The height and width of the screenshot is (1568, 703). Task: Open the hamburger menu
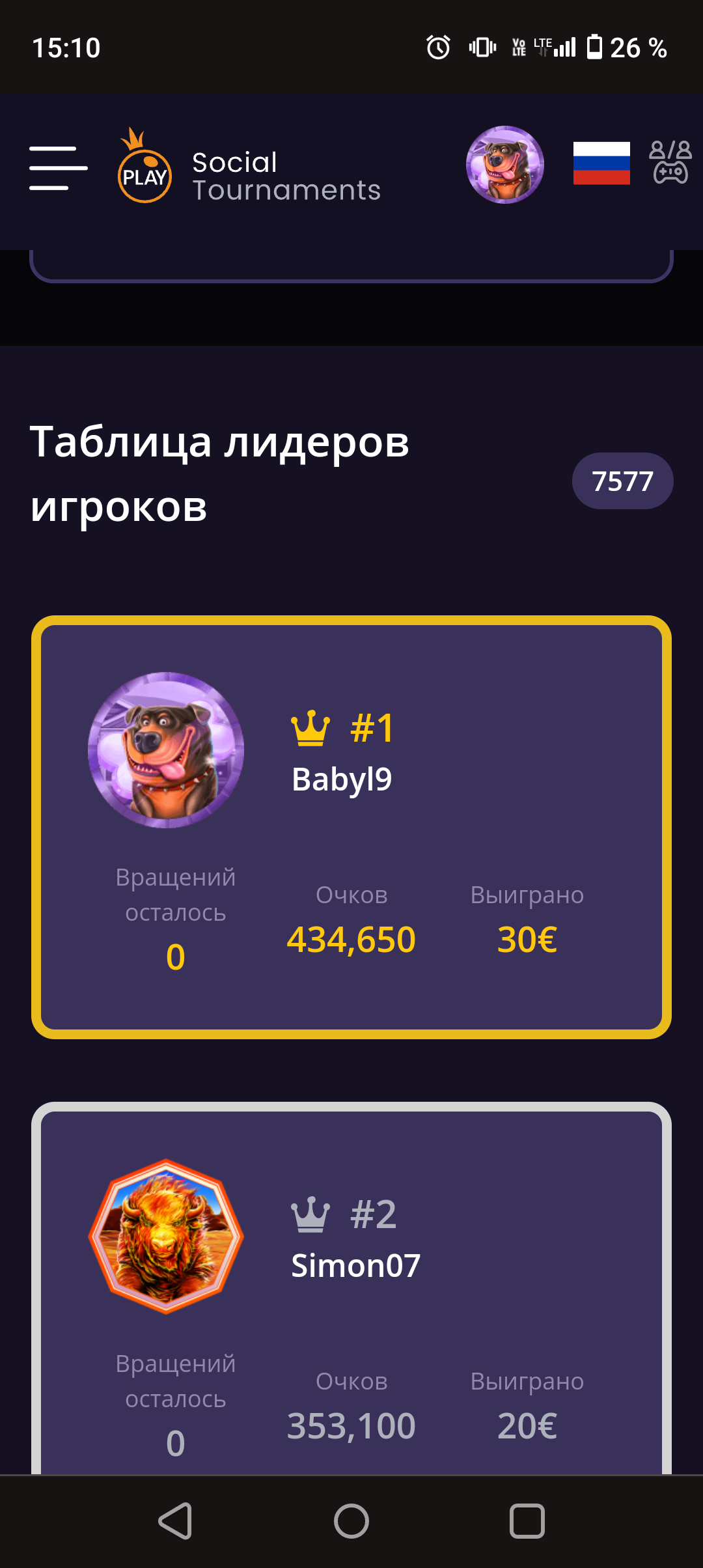[x=58, y=168]
